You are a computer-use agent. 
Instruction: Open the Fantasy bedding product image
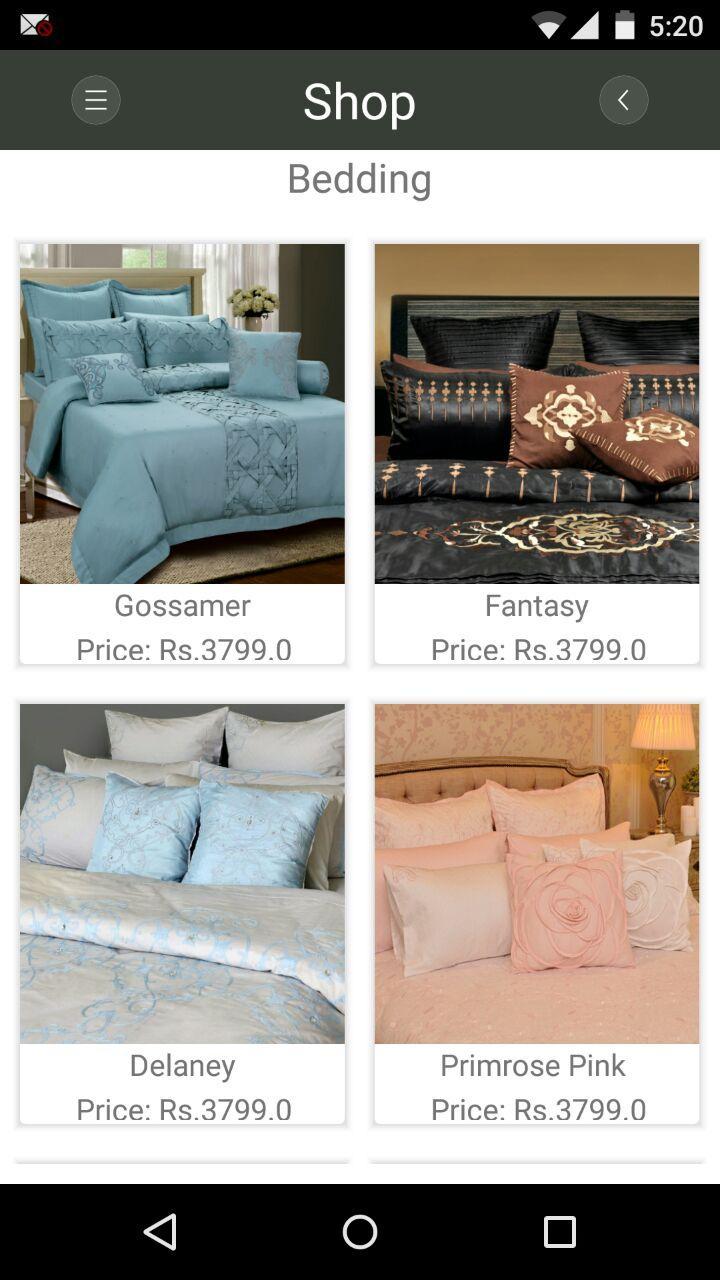[537, 412]
